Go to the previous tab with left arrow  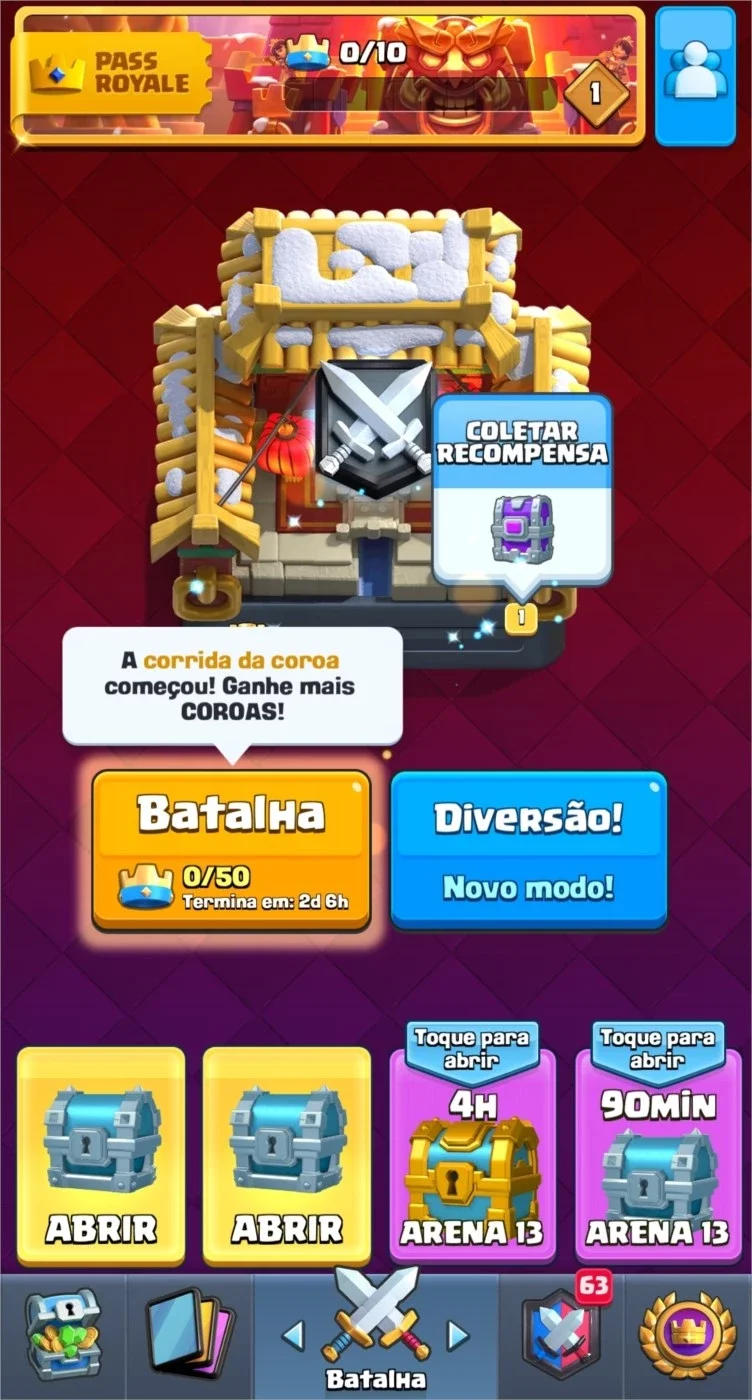(293, 1334)
